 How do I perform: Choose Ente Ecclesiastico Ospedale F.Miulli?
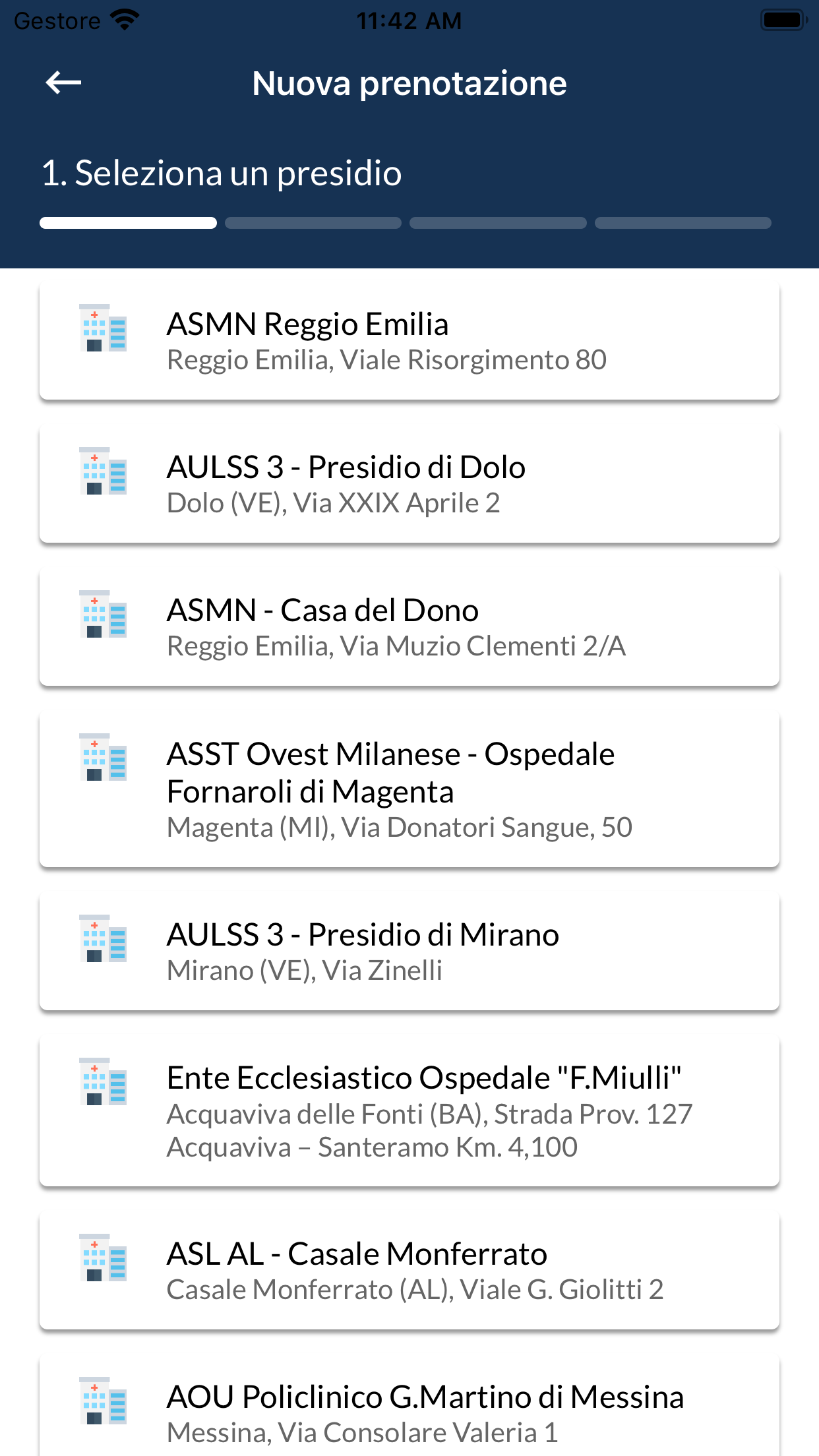409,1109
